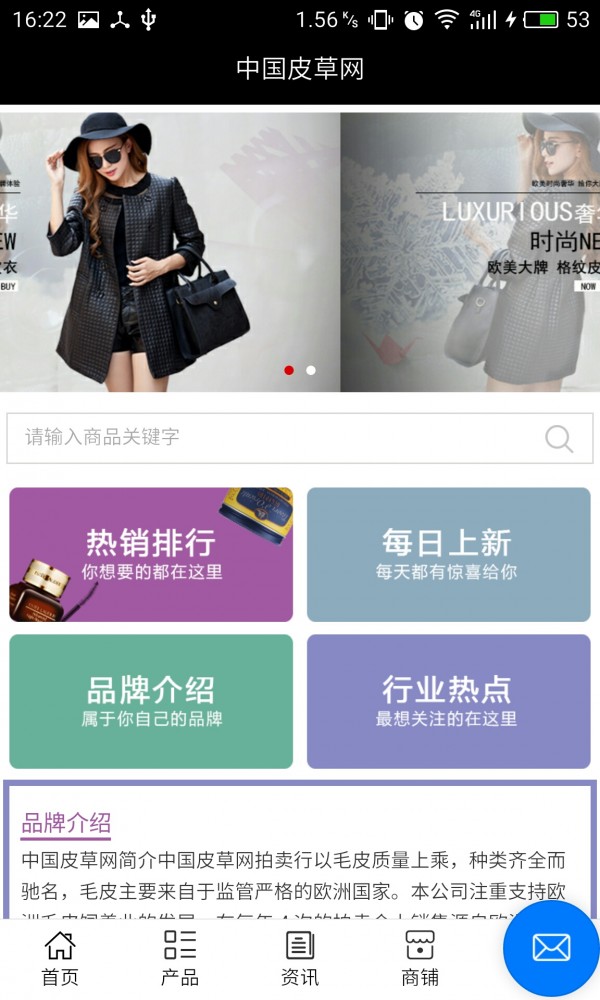This screenshot has width=600, height=1000.
Task: Open the 行业热点 card
Action: pos(449,701)
